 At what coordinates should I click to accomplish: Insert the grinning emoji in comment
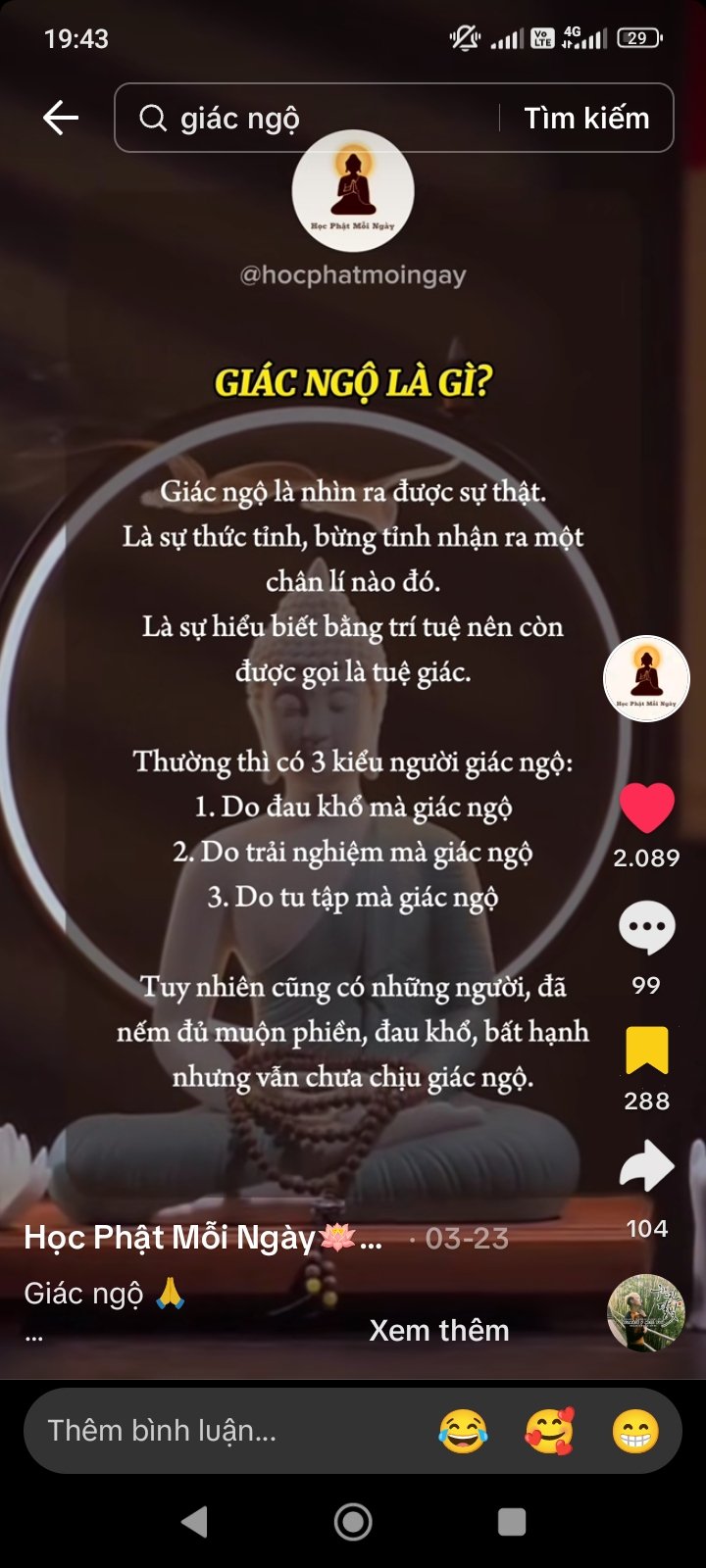[x=635, y=1431]
